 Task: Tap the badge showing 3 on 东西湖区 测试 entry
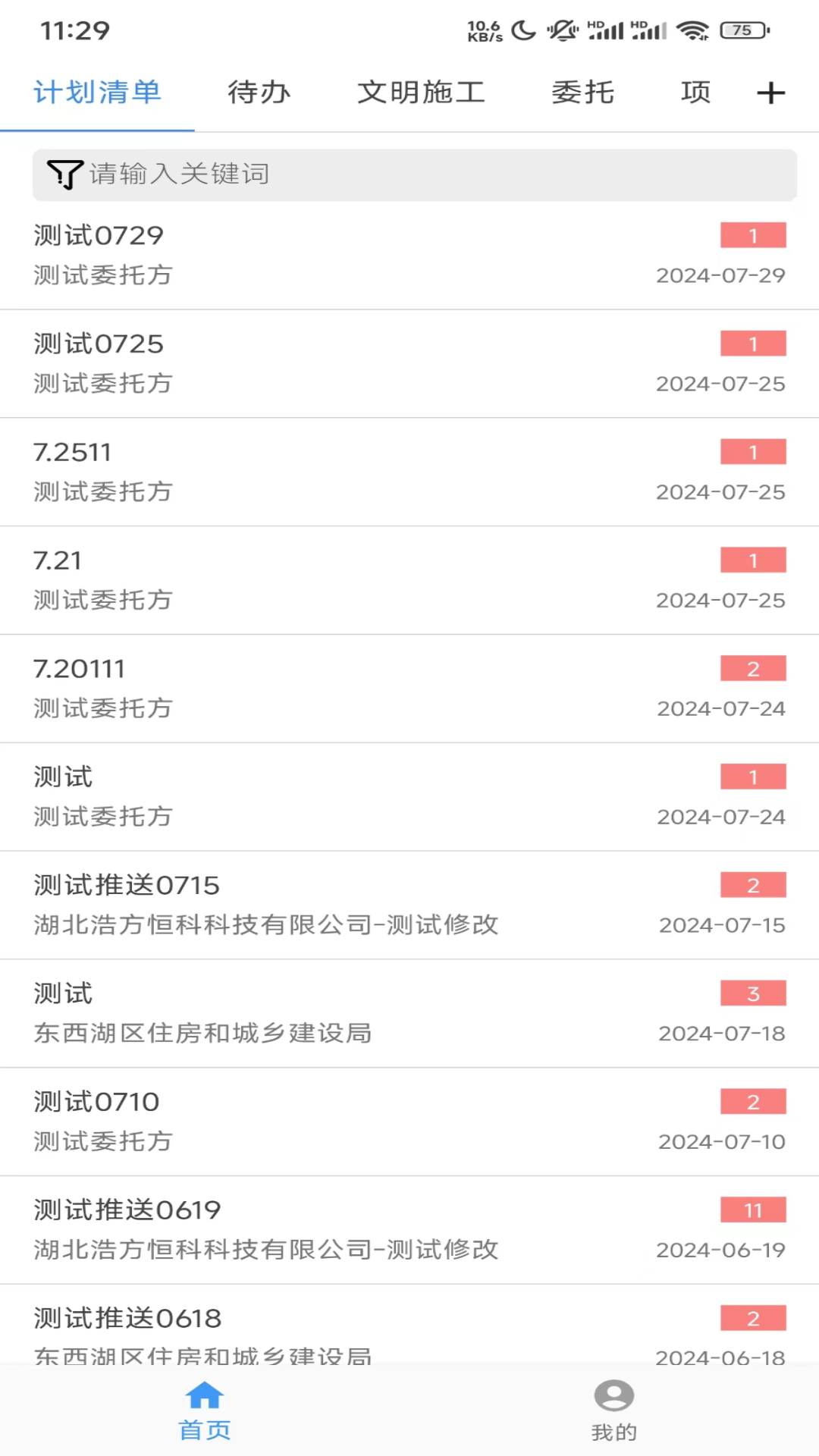click(752, 993)
